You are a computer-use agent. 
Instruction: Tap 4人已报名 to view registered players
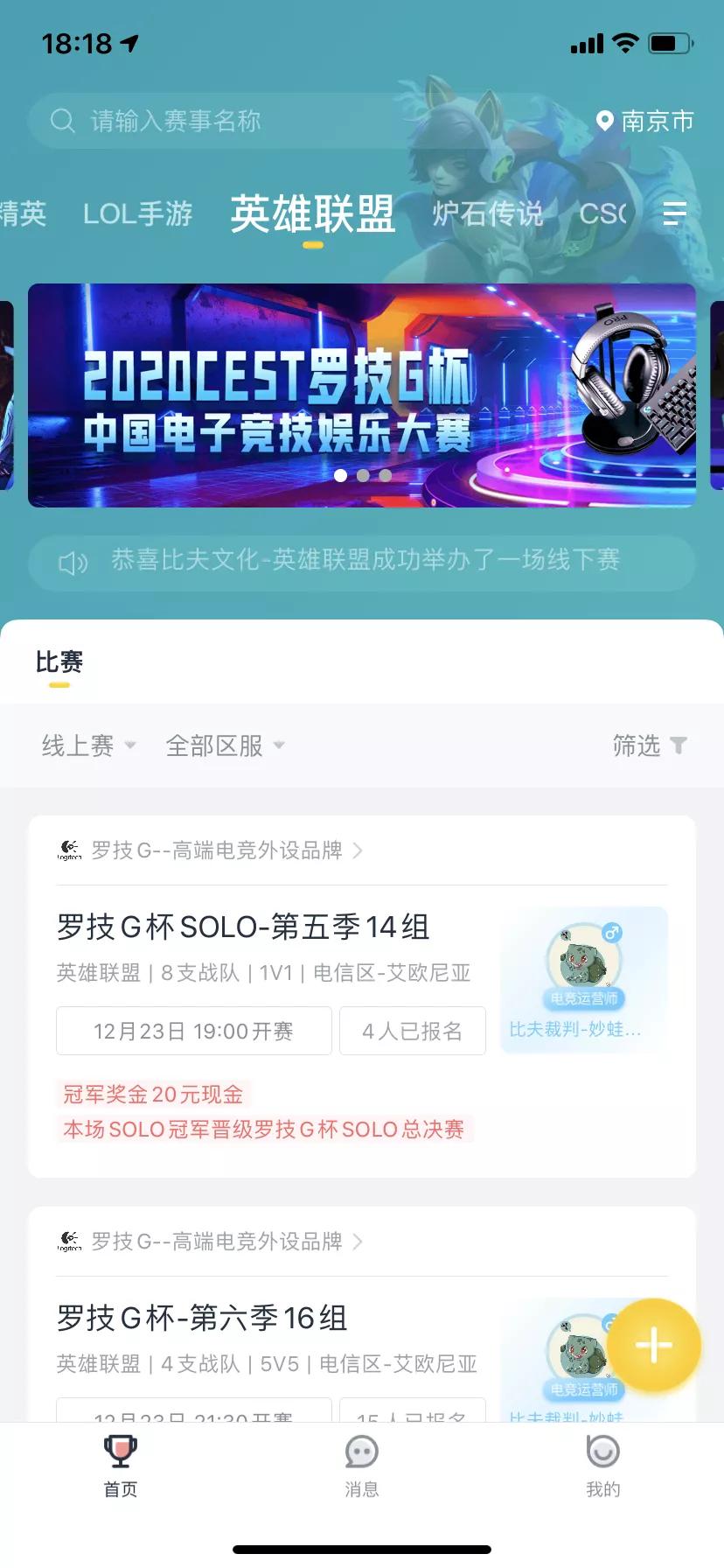point(412,1031)
